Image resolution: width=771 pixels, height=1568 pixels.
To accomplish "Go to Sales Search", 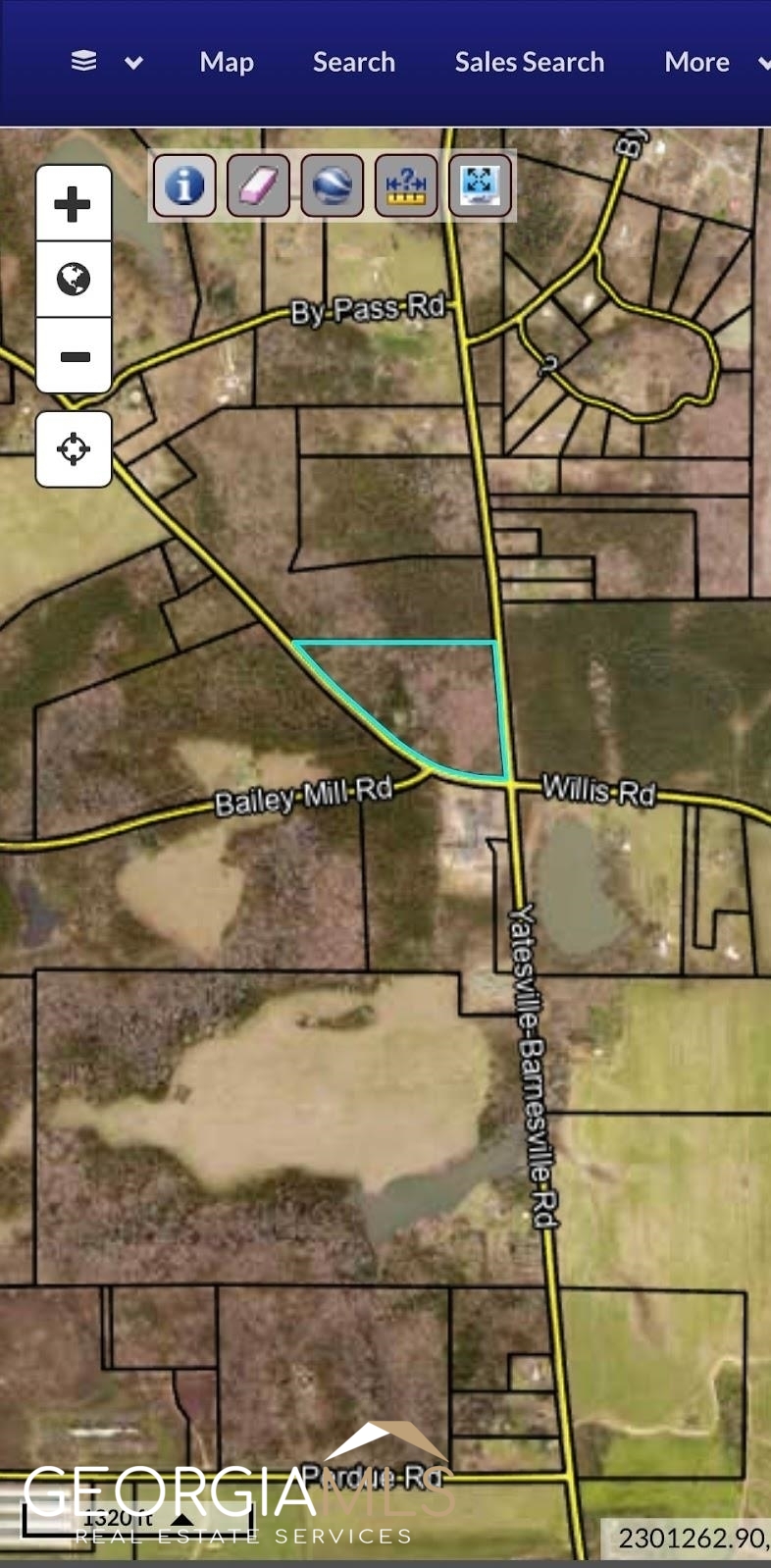I will pos(529,62).
